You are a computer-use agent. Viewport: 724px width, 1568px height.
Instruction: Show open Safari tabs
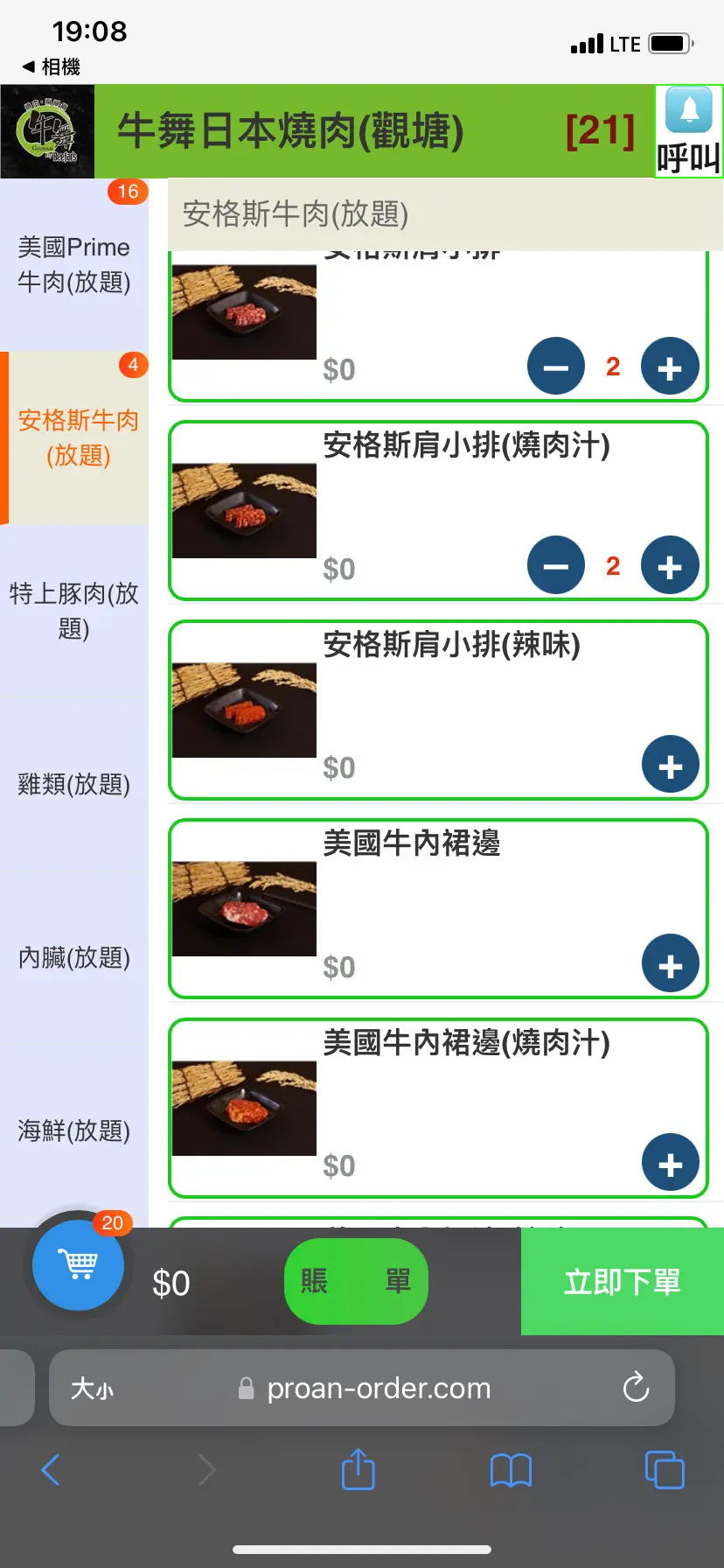tap(664, 1470)
